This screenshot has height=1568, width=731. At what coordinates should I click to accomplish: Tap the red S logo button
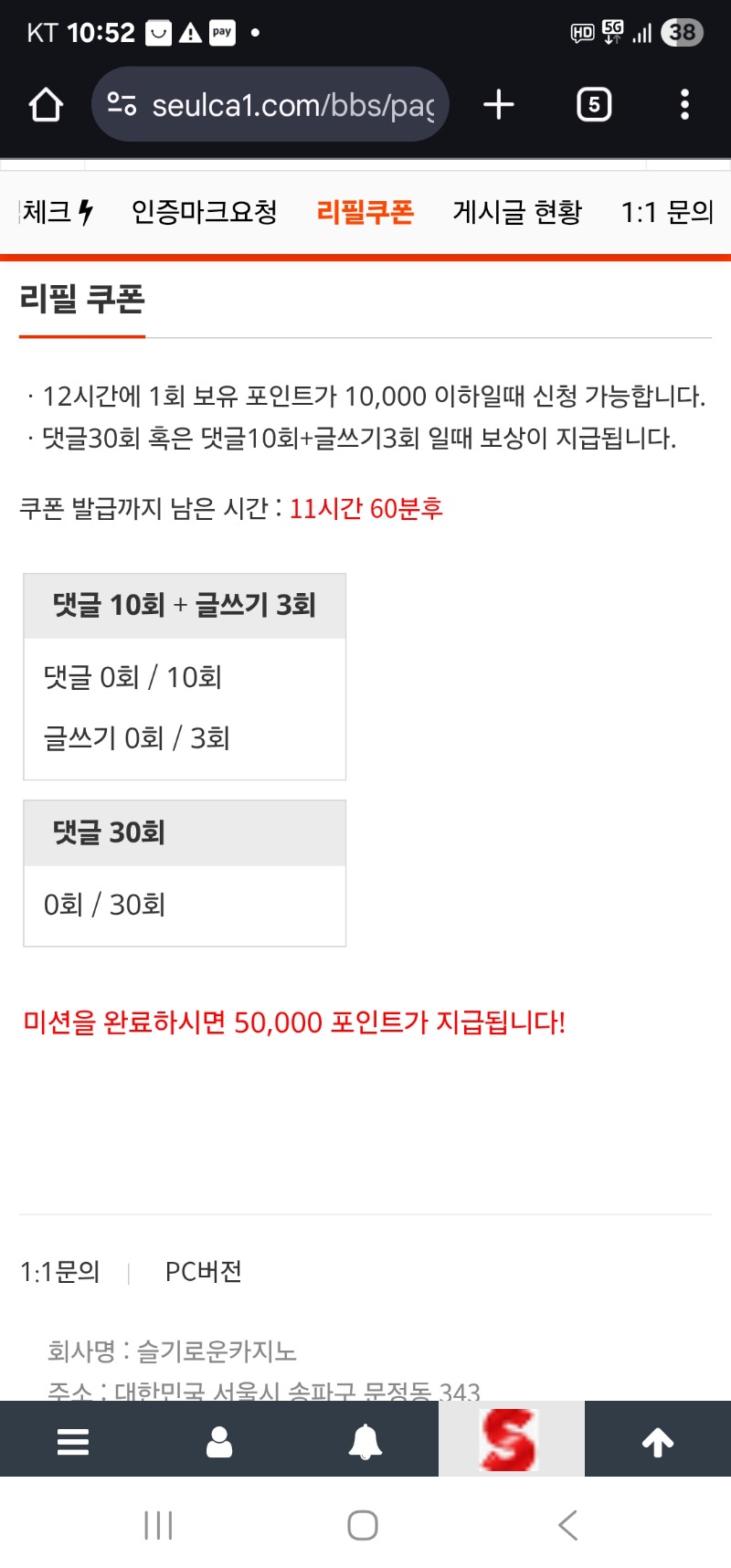(510, 1439)
